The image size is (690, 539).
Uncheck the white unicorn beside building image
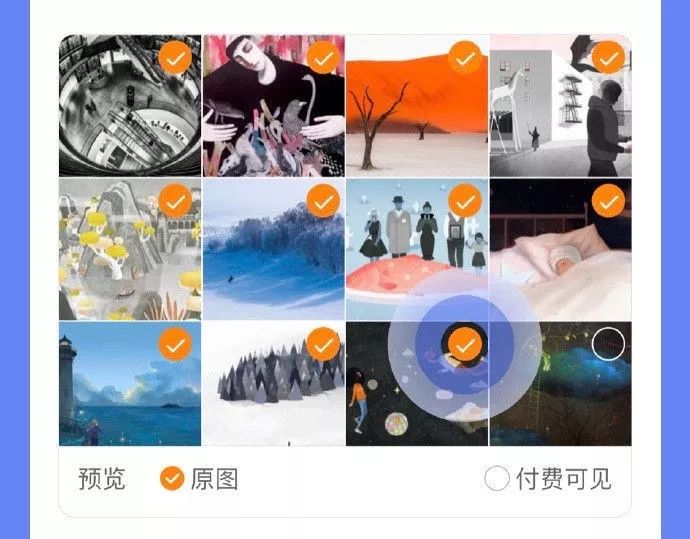pos(608,59)
